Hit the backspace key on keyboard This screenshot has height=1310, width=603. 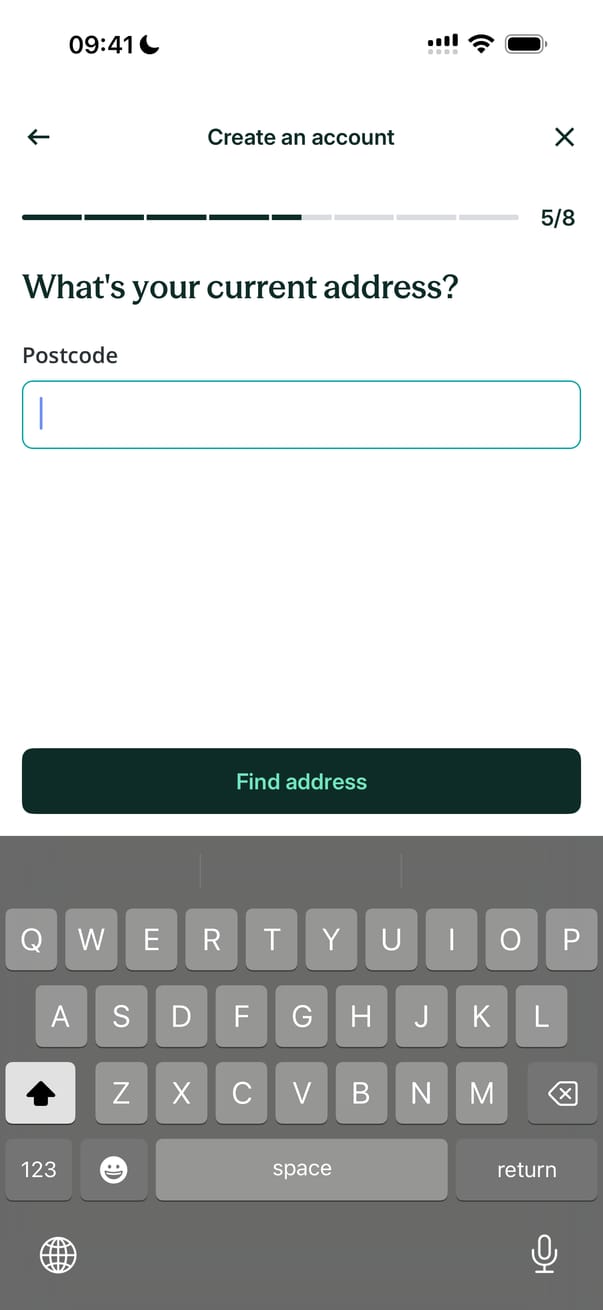coord(563,1094)
